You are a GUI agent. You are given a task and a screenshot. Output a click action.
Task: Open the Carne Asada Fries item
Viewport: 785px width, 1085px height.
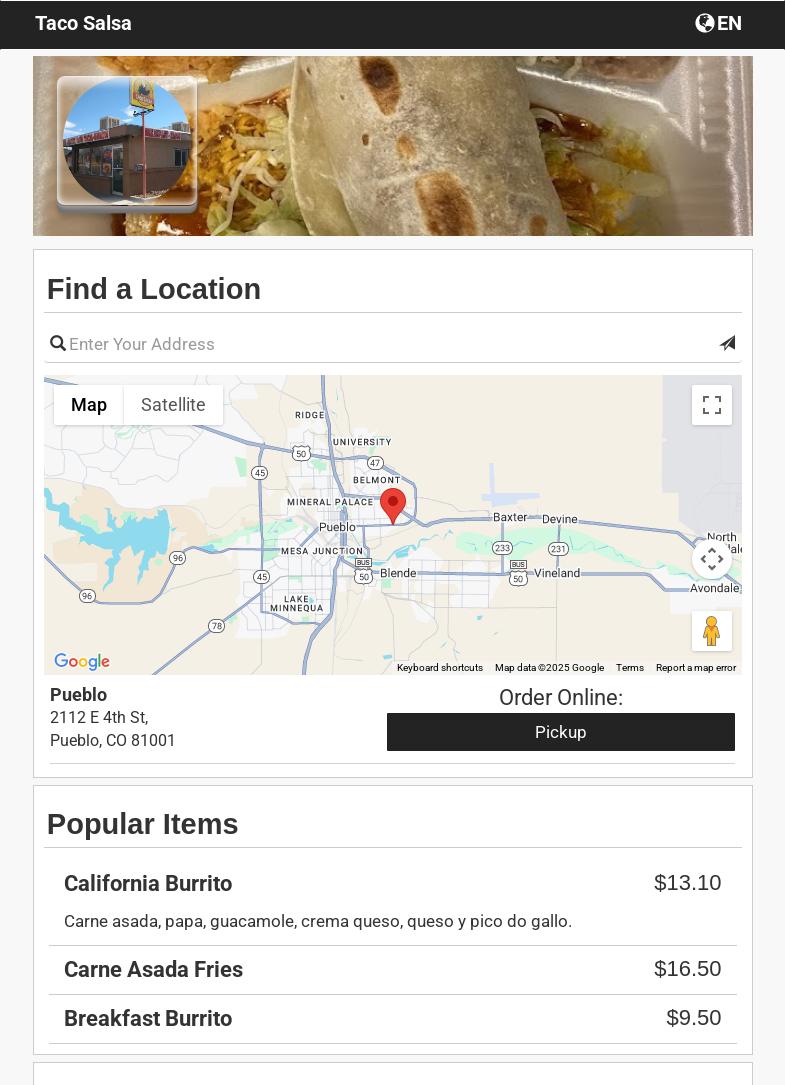(153, 970)
